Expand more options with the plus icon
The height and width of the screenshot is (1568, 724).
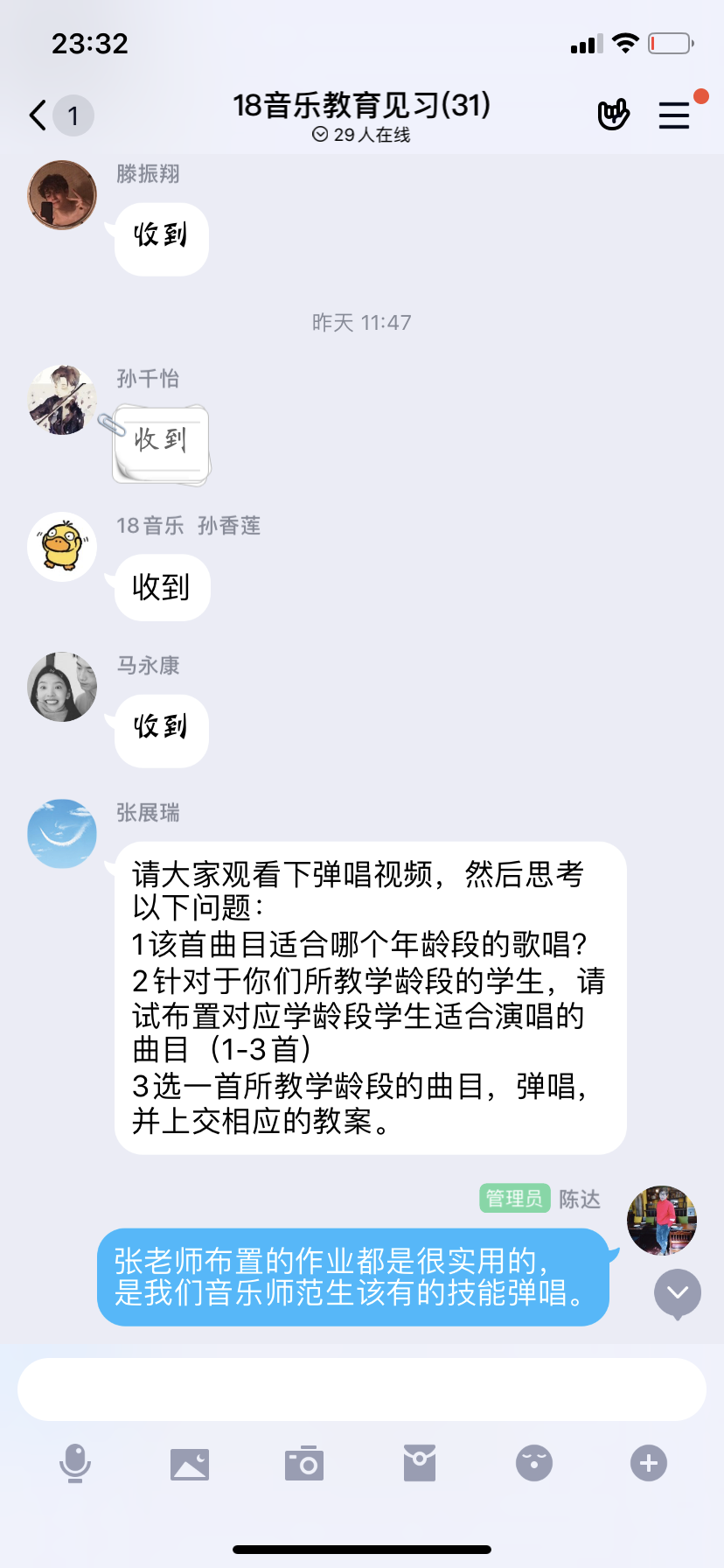(649, 1463)
